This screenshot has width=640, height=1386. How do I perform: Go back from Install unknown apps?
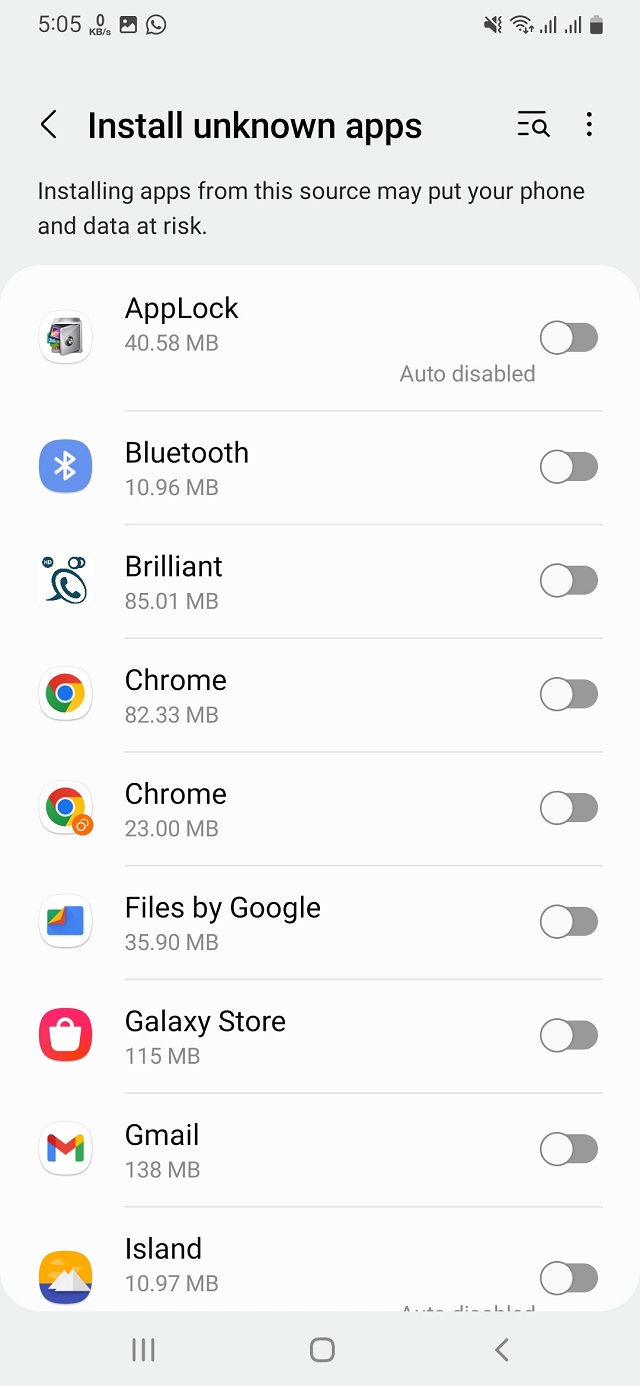pos(48,125)
